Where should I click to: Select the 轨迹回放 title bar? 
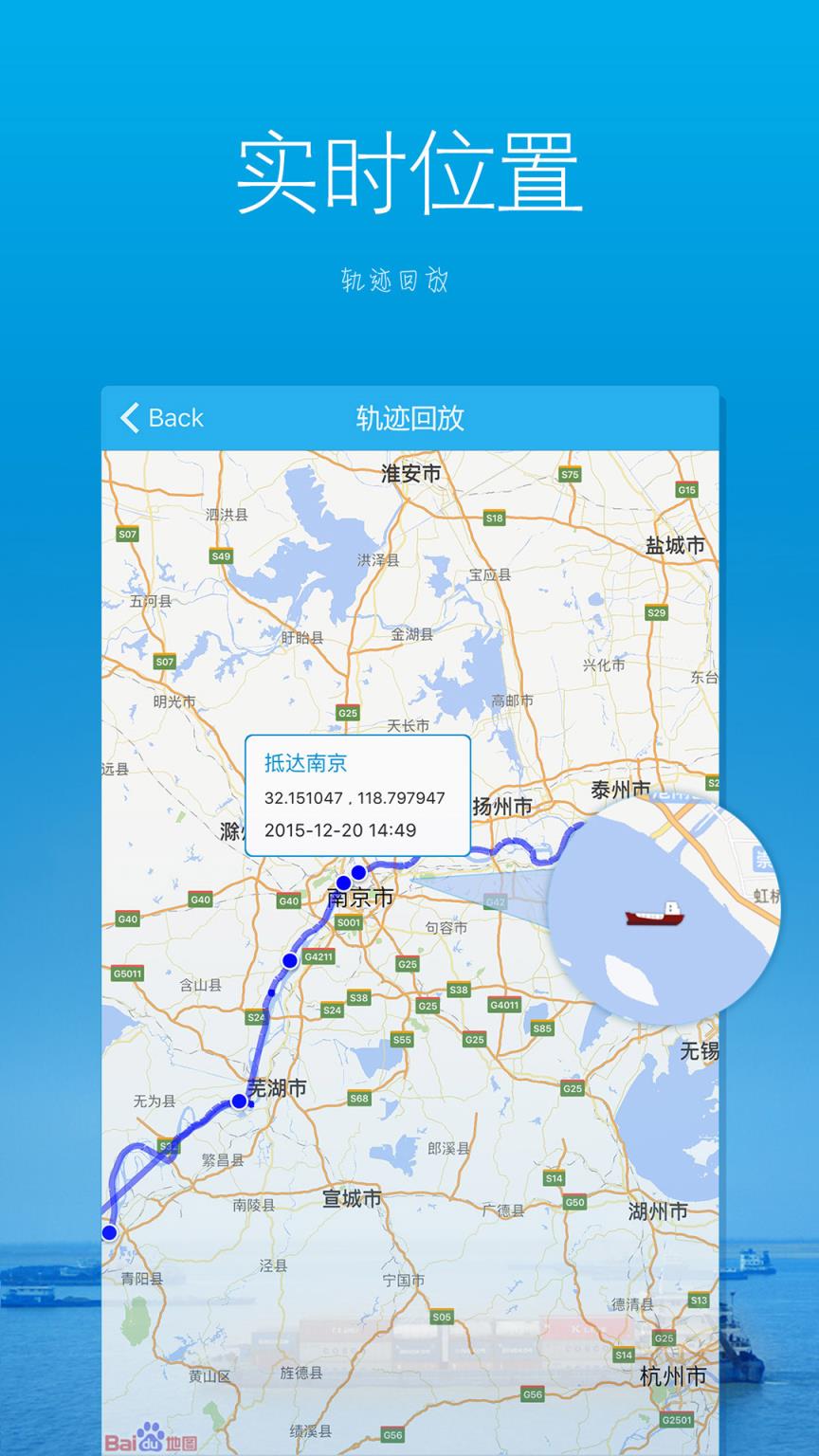[409, 417]
